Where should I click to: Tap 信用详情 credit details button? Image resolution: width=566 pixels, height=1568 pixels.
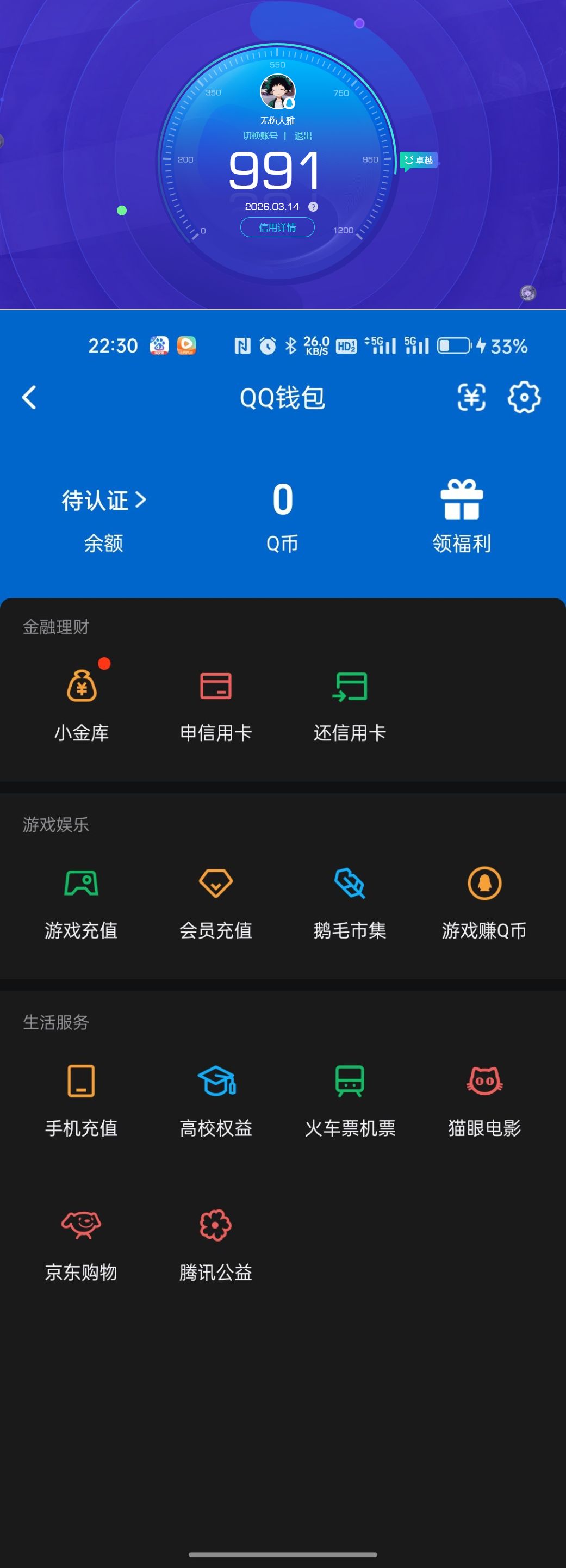[x=277, y=227]
